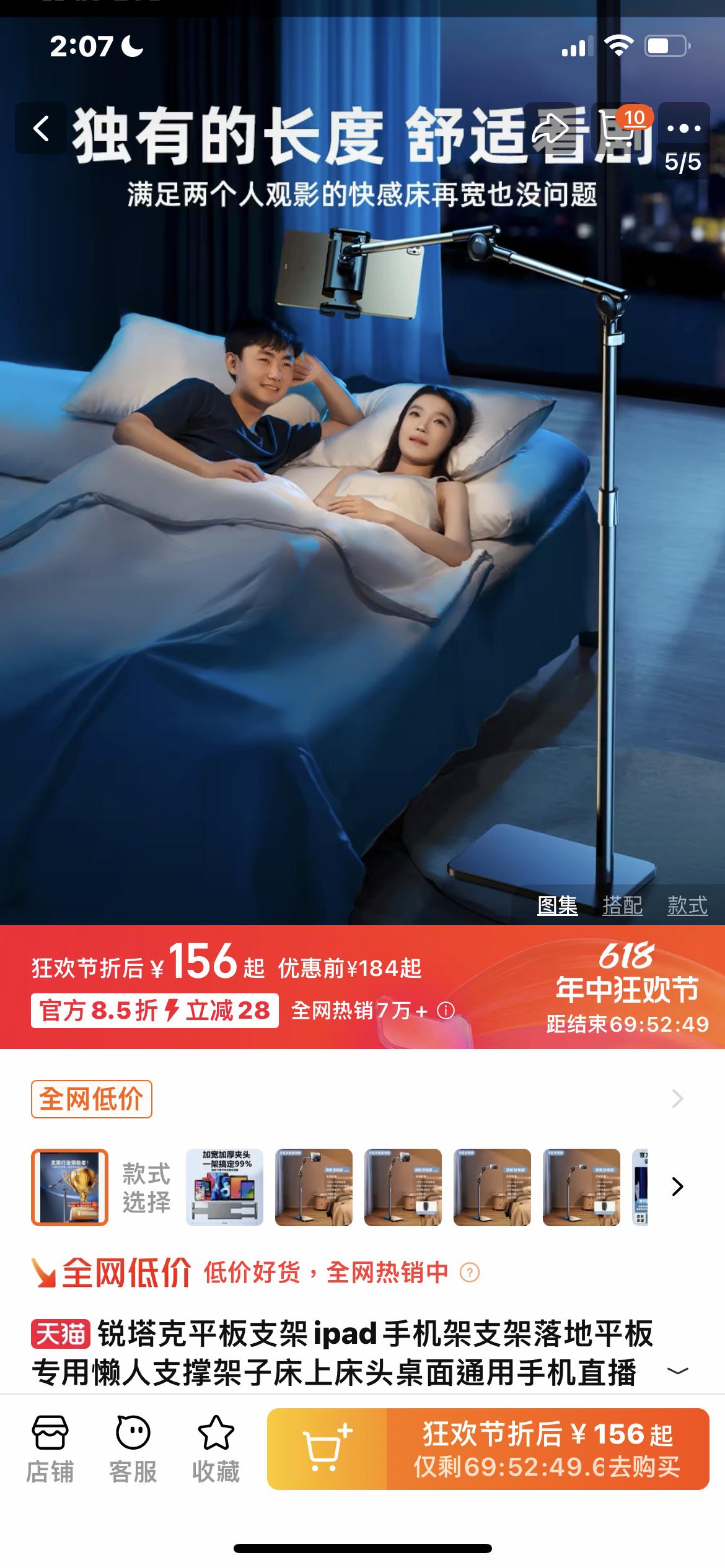Select the 加宽加厚夹头 style thumbnail
This screenshot has height=1568, width=725.
click(224, 1187)
